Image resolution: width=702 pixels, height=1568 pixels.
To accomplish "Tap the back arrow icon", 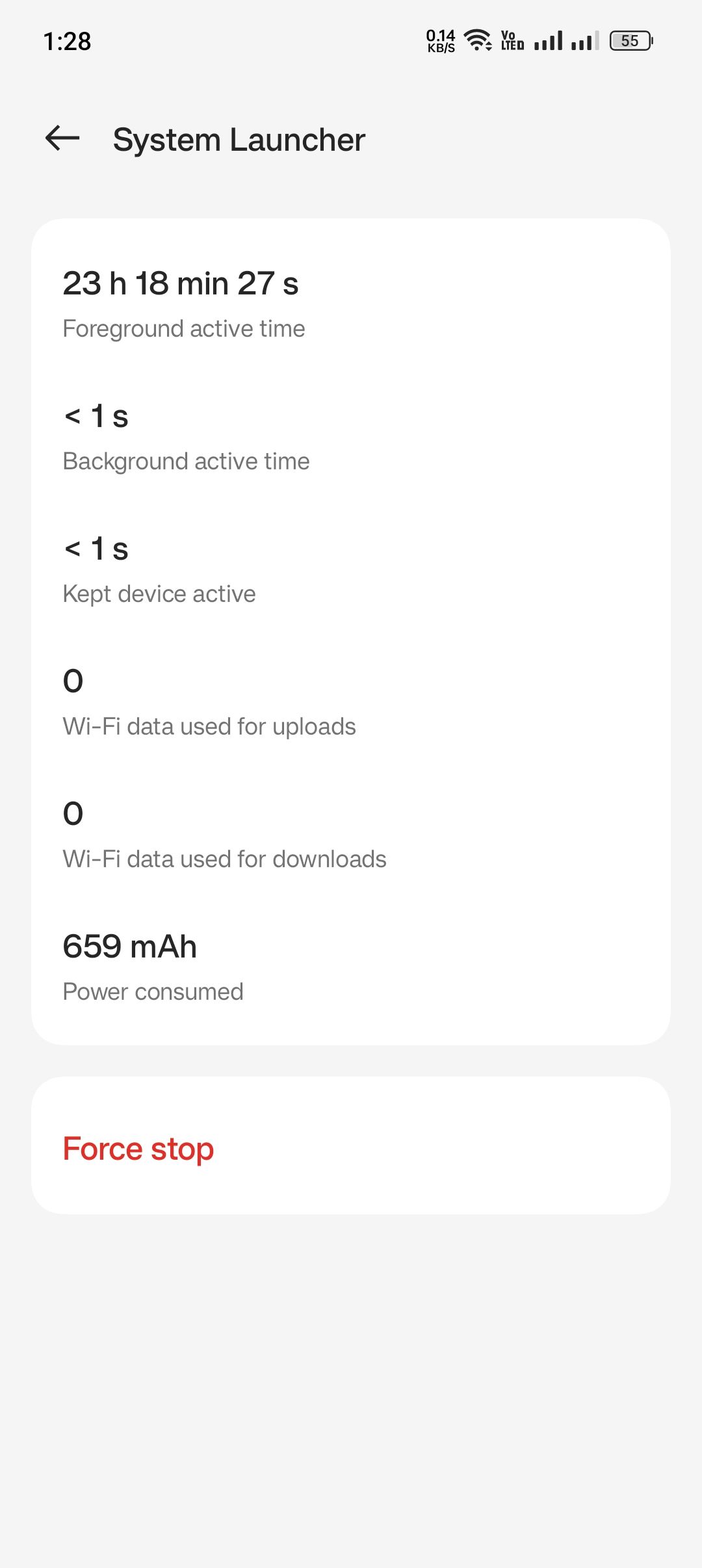I will 62,138.
